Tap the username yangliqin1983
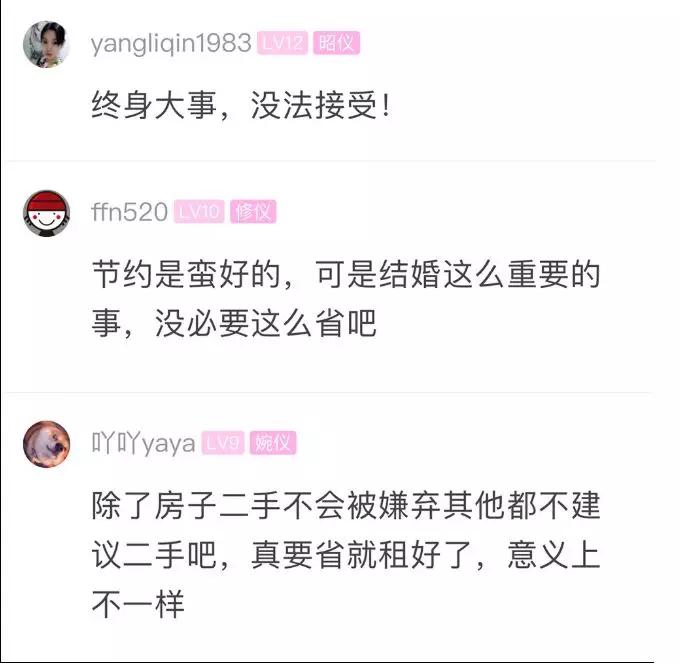This screenshot has height=663, width=681. tap(170, 43)
